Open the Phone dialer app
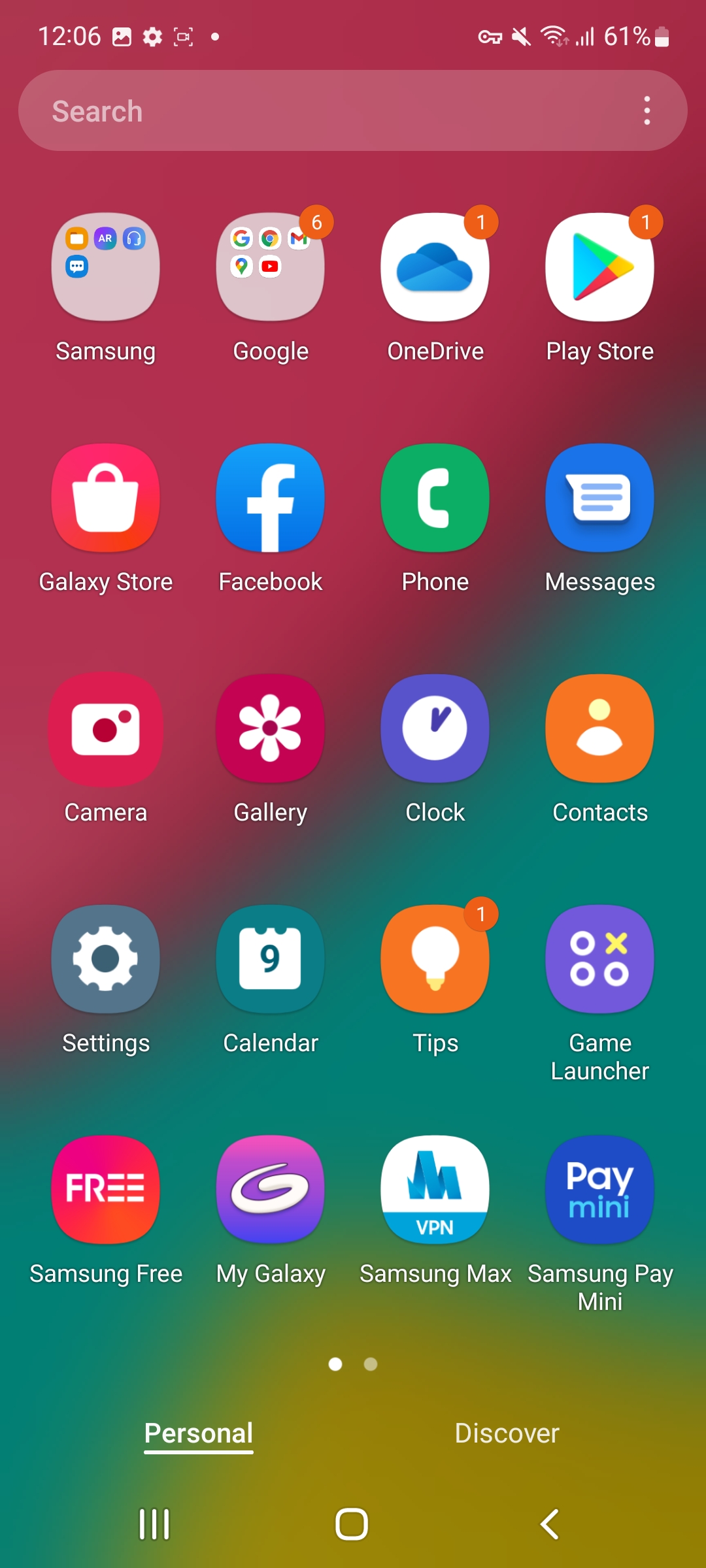 435,498
